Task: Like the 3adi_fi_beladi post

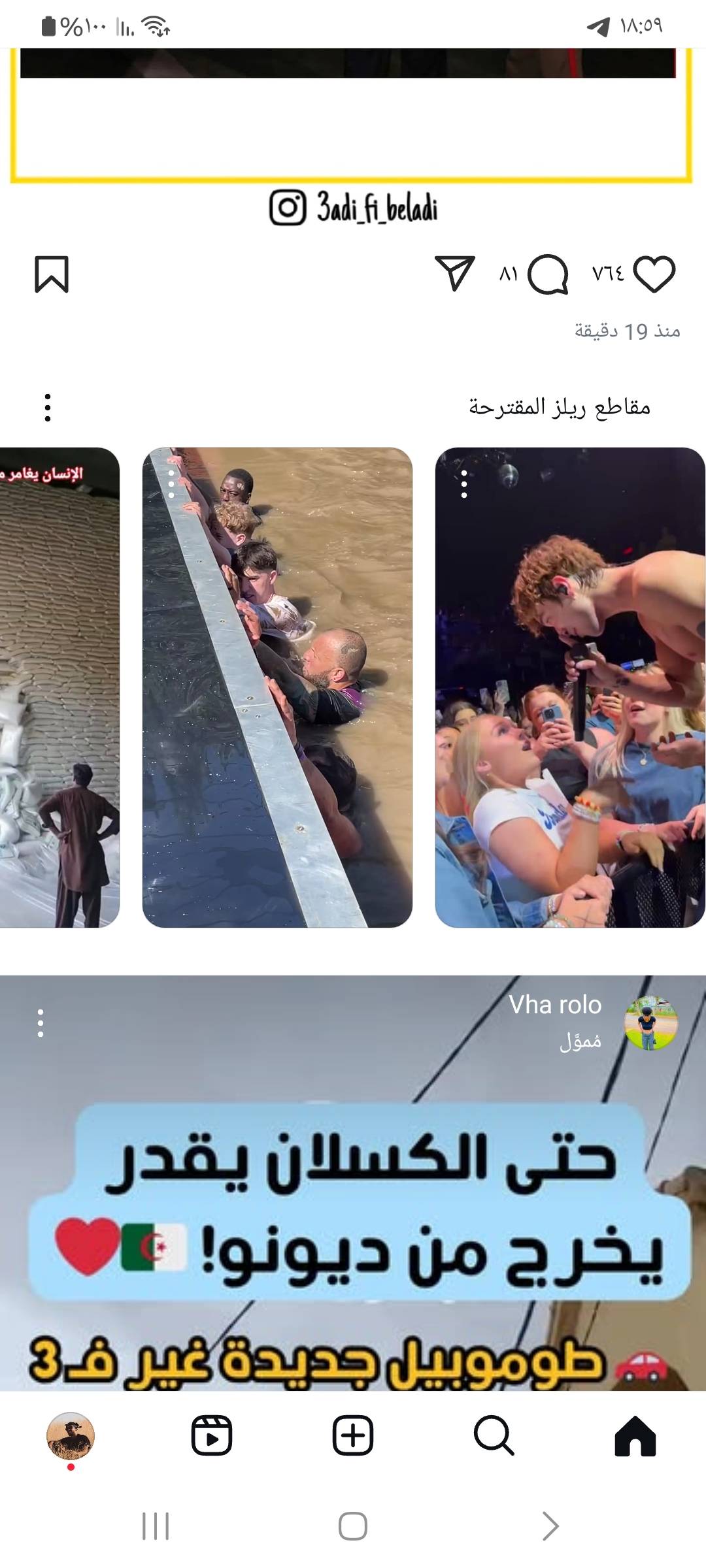Action: tap(654, 274)
